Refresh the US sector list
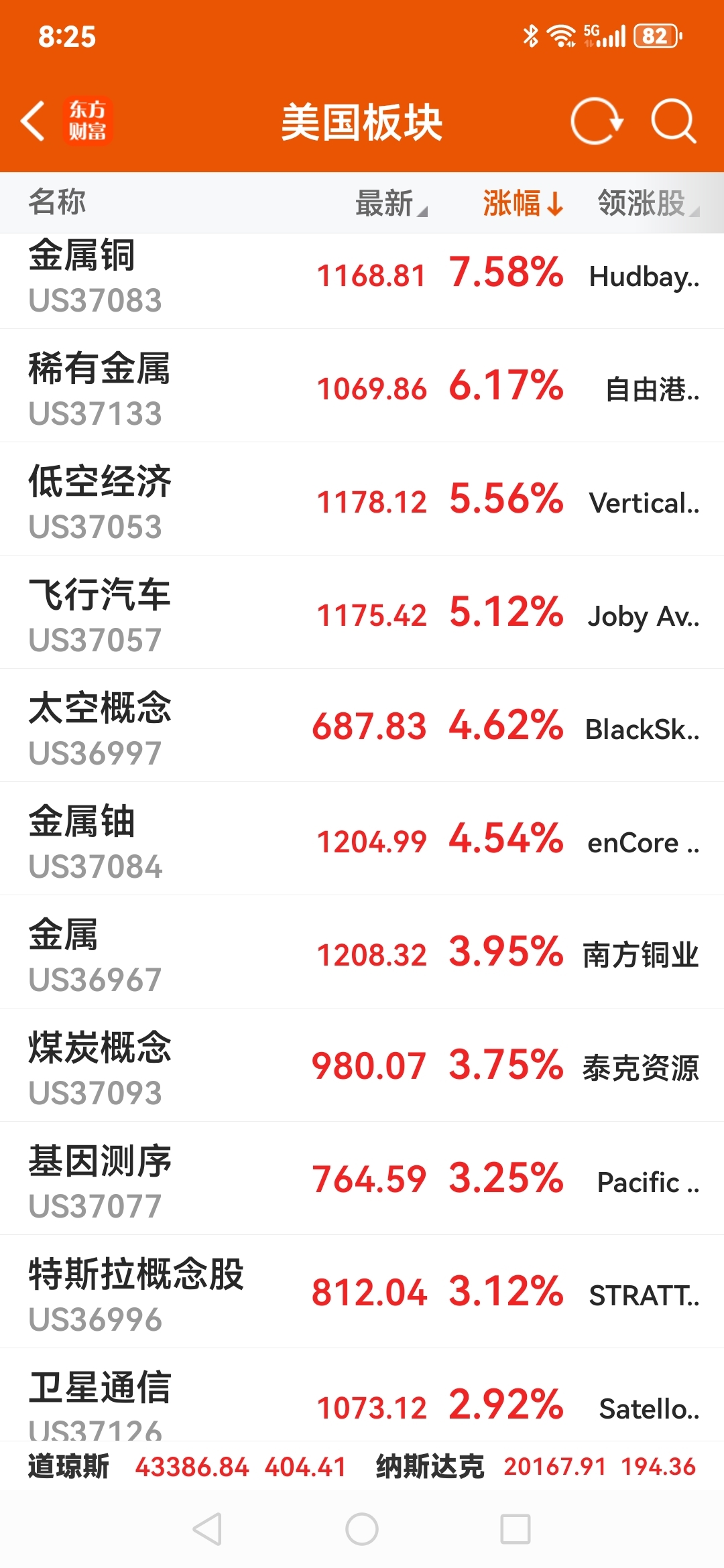This screenshot has height=1568, width=724. pyautogui.click(x=597, y=121)
